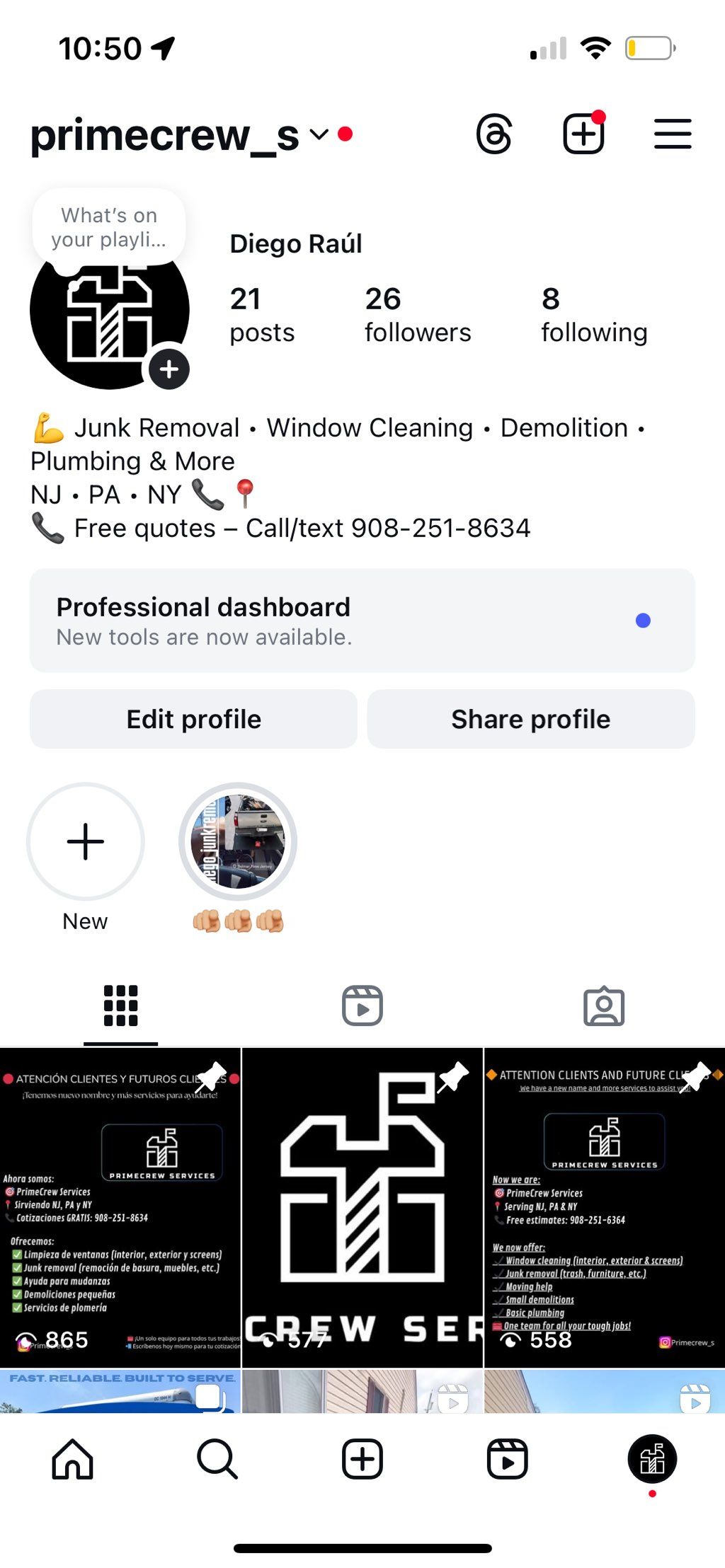
Task: Open the hamburger menu
Action: pyautogui.click(x=672, y=134)
